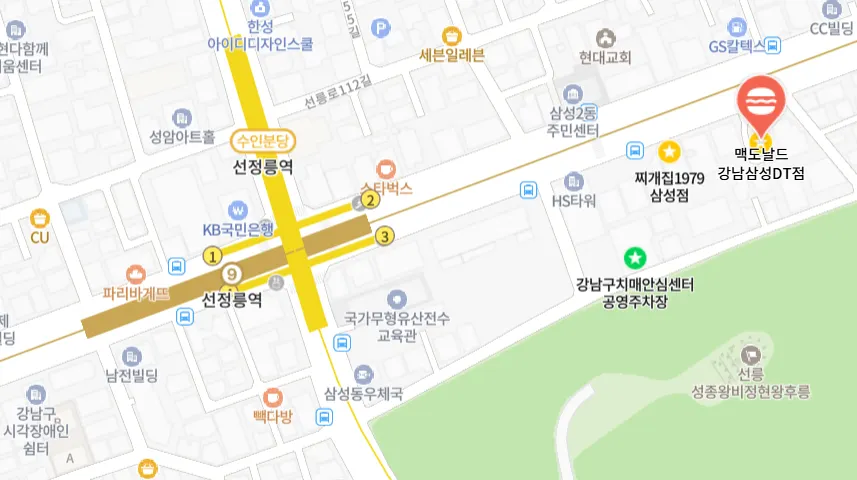The width and height of the screenshot is (857, 480).
Task: Open the 스타벅스 cafe marker
Action: pyautogui.click(x=386, y=169)
